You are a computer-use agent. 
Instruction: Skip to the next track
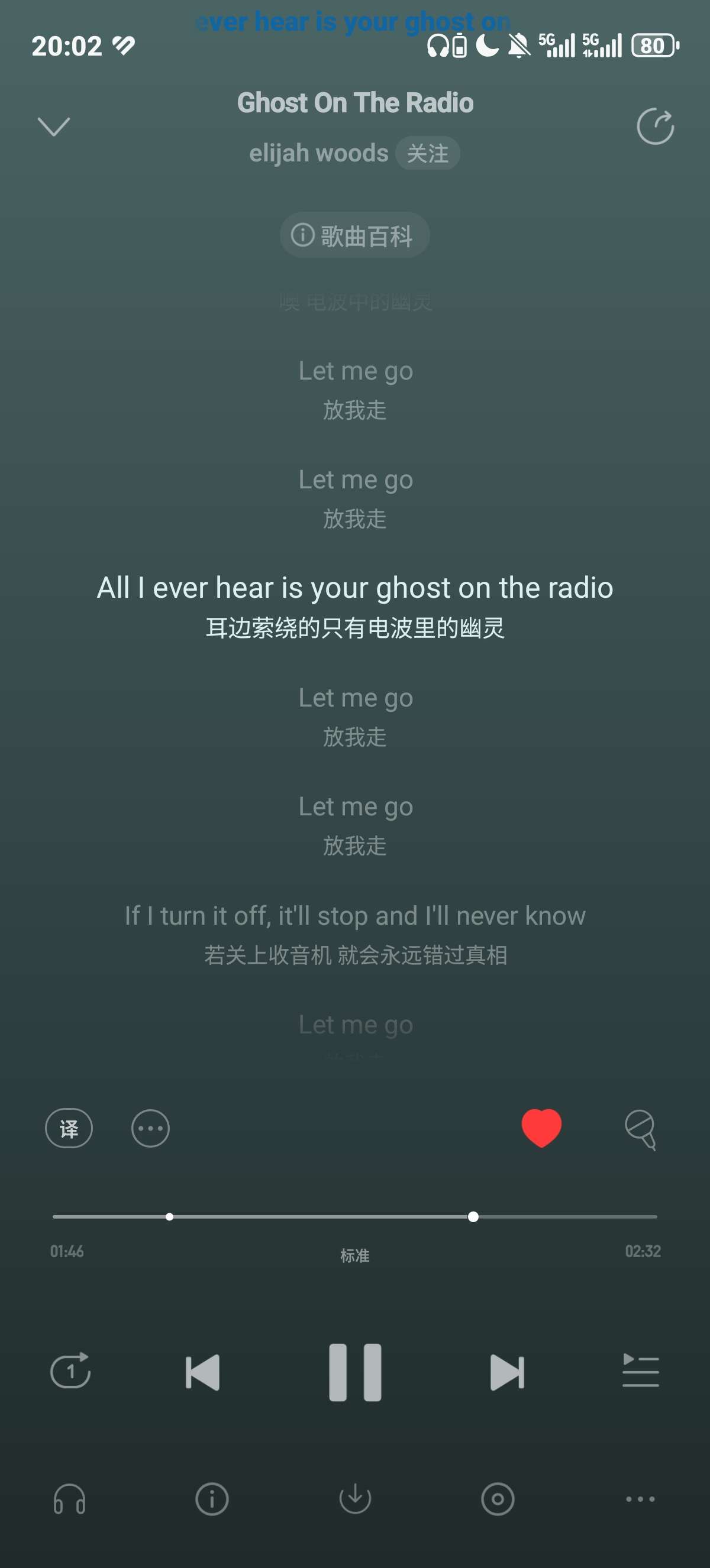pos(506,1373)
